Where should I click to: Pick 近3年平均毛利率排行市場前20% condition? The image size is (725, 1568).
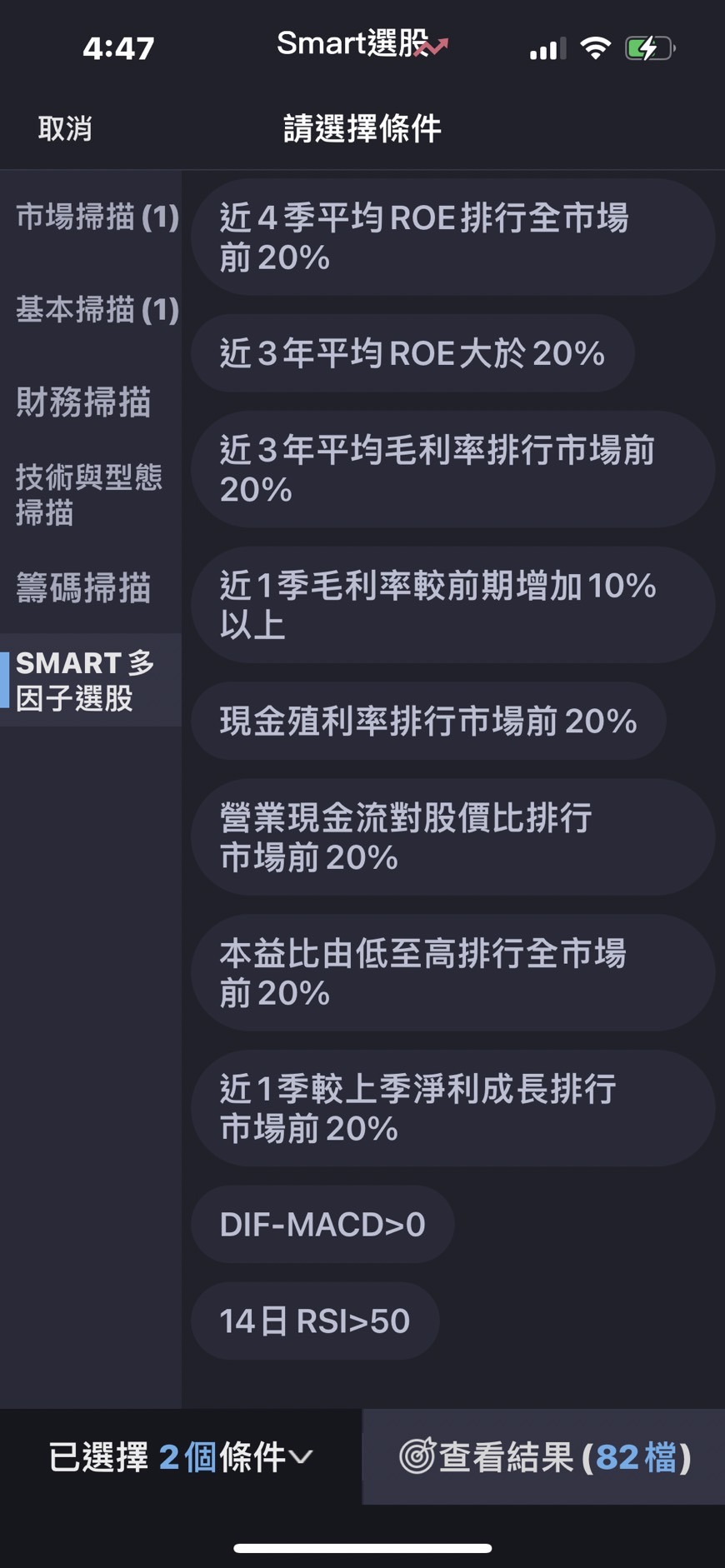click(x=452, y=470)
